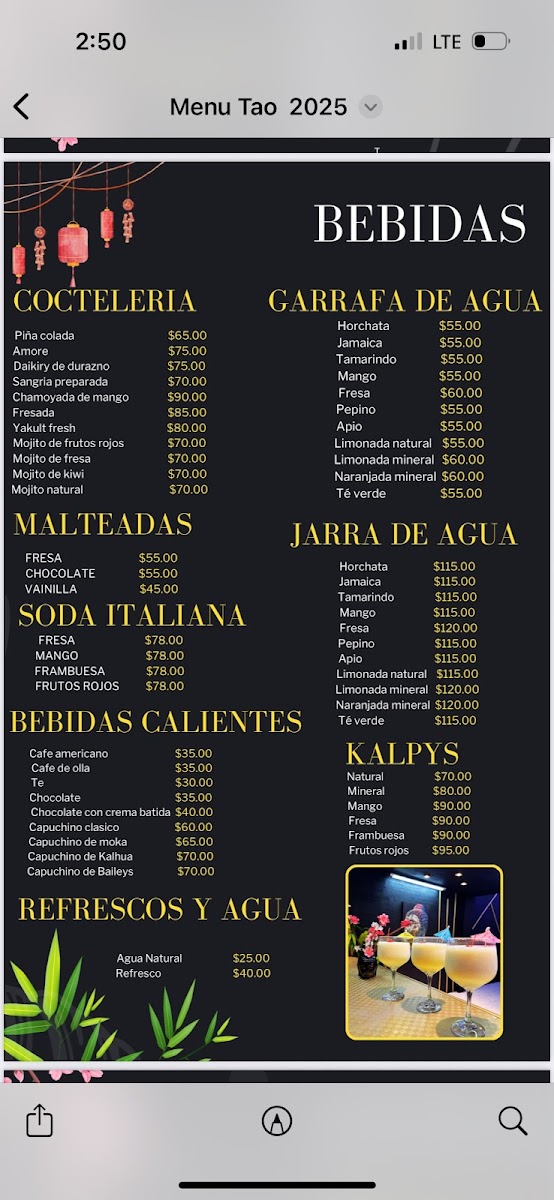
Task: Go back from the Menu Tao document
Action: pos(21,107)
